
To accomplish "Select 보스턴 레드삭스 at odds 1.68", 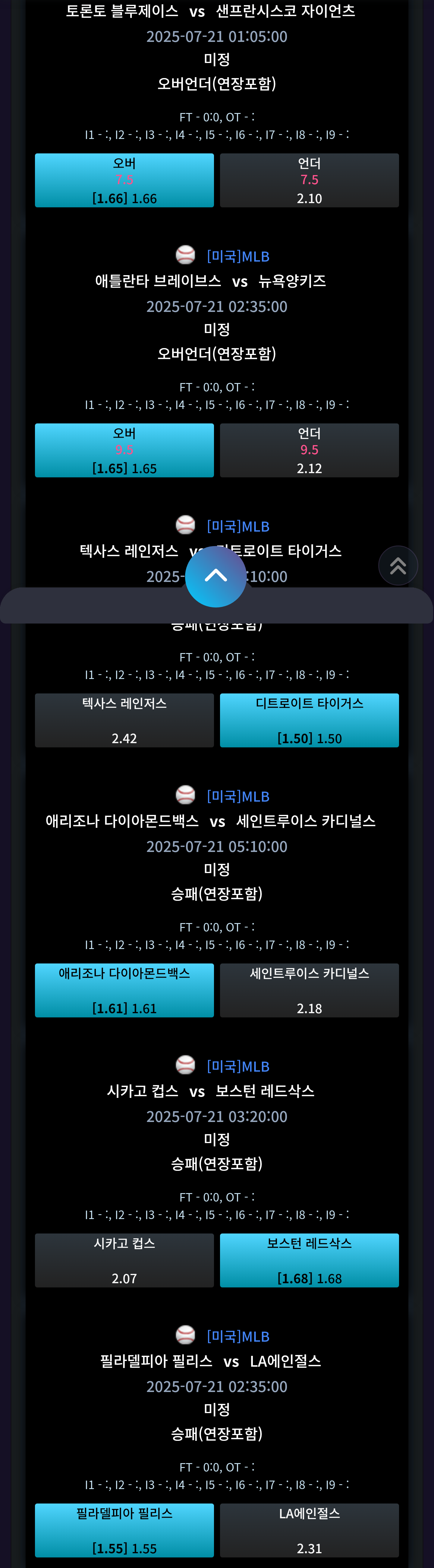I will point(309,1261).
